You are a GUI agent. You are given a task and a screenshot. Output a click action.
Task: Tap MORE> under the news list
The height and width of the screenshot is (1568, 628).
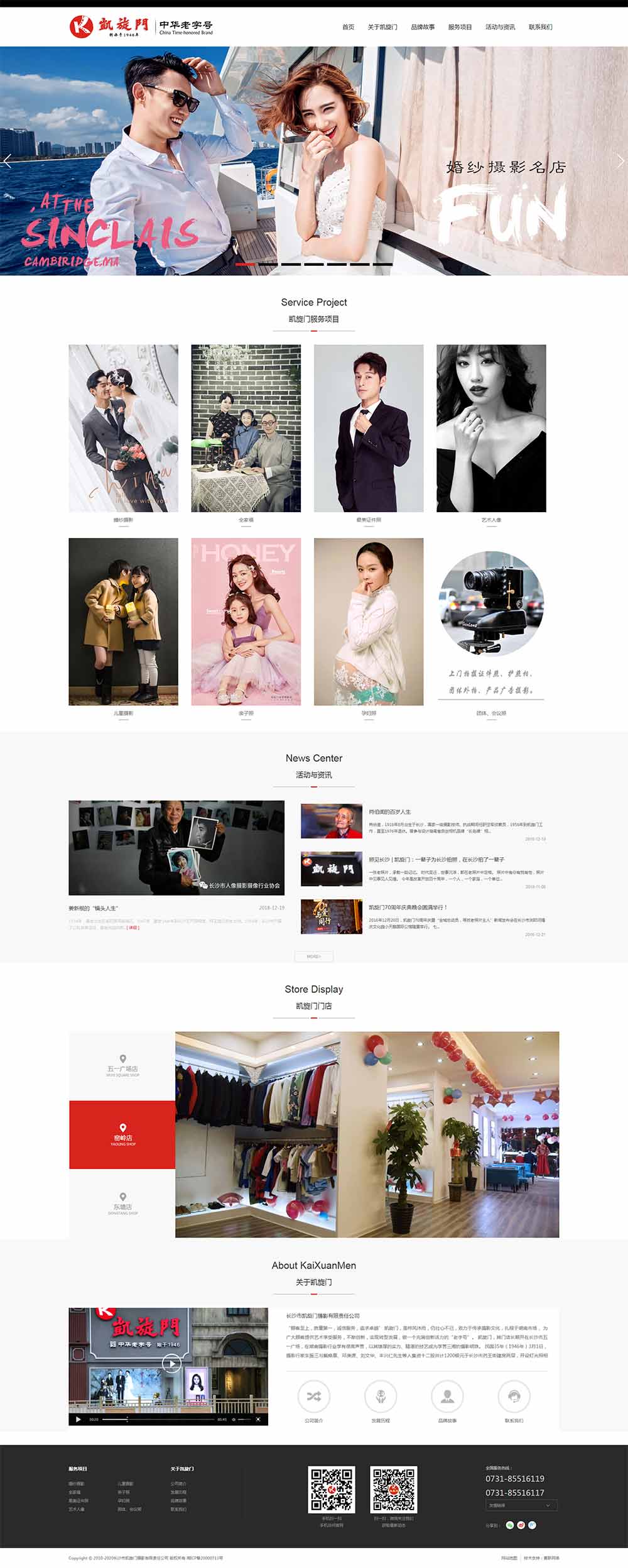[313, 956]
